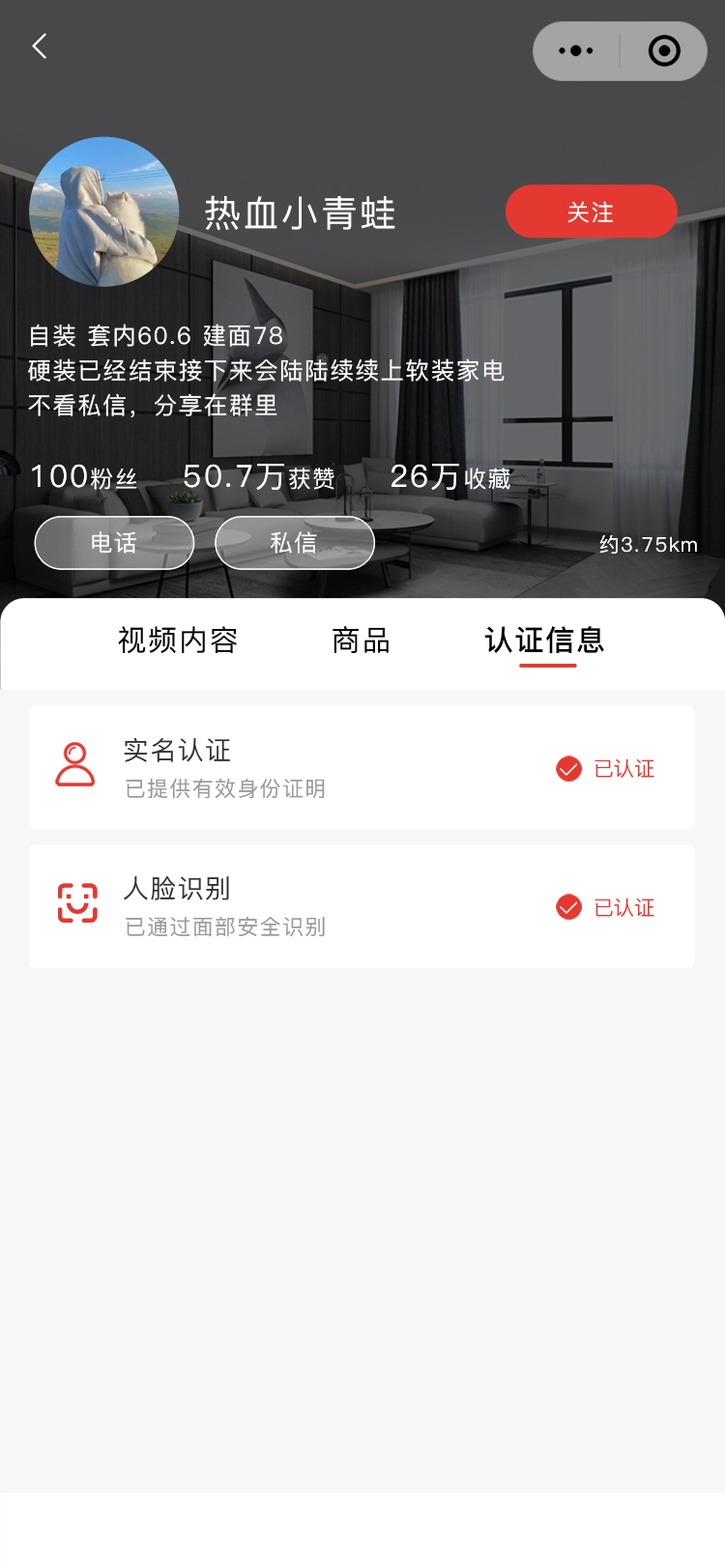Viewport: 725px width, 1568px height.
Task: Follow 热血小青蛙 with the 关注 button
Action: click(x=591, y=212)
